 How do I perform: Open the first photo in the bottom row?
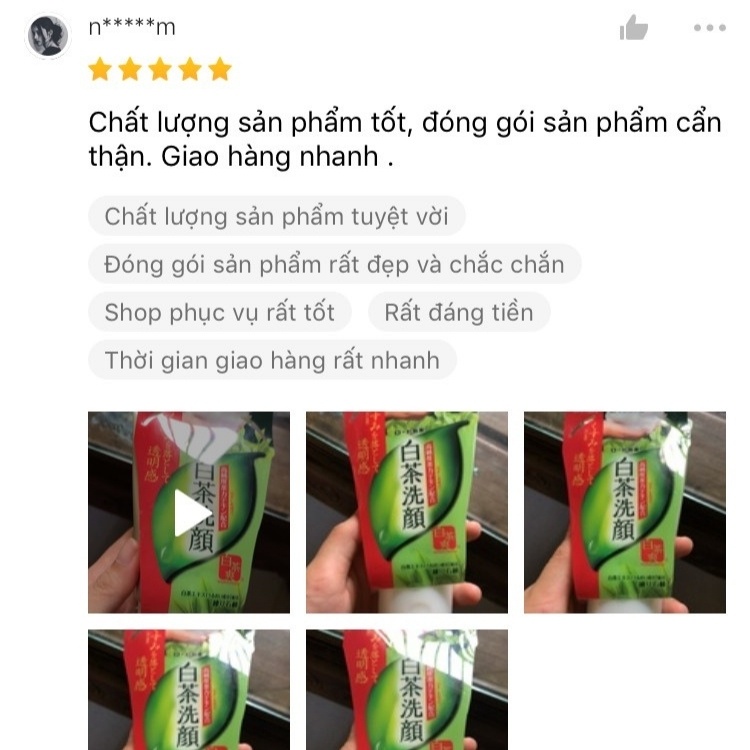[x=189, y=690]
